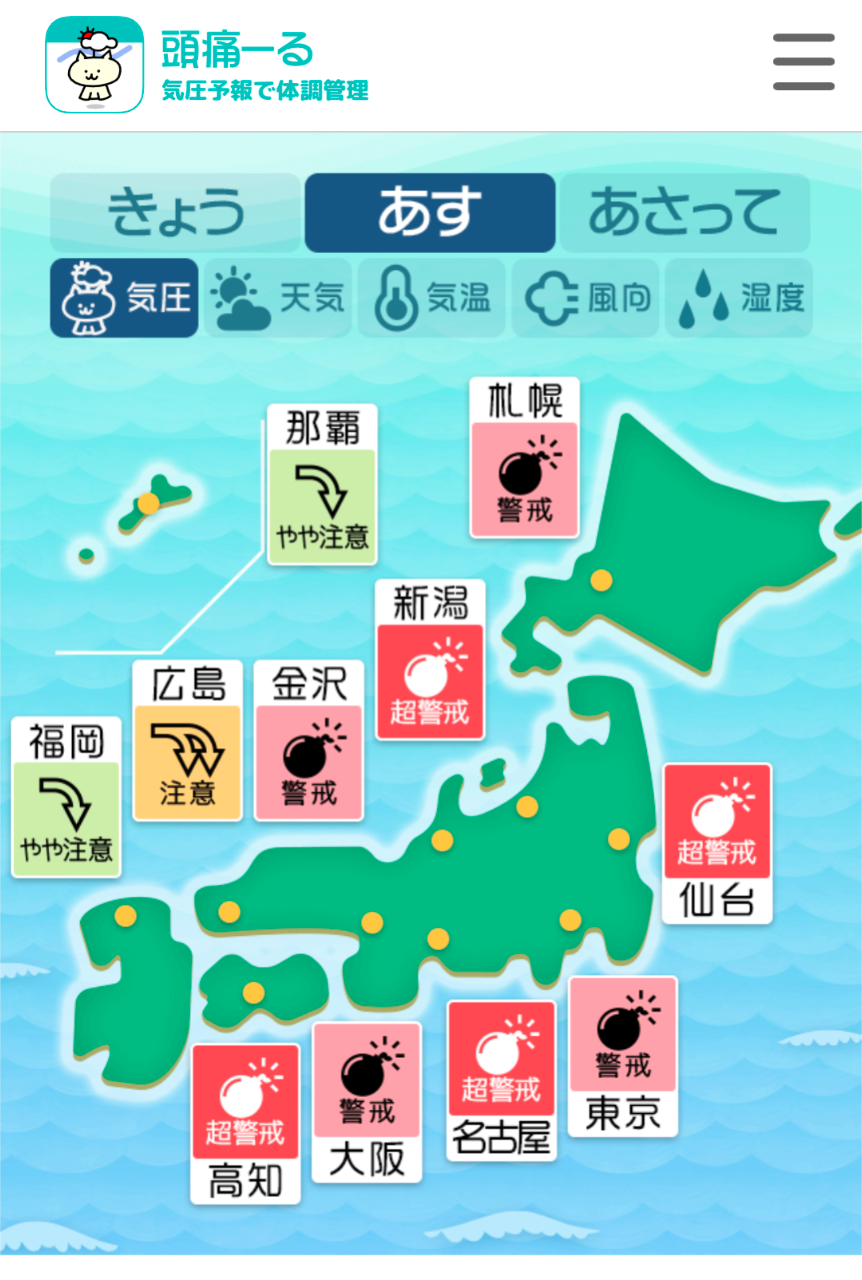Show the 風向 wind direction view
Image resolution: width=862 pixels, height=1280 pixels.
[x=586, y=298]
